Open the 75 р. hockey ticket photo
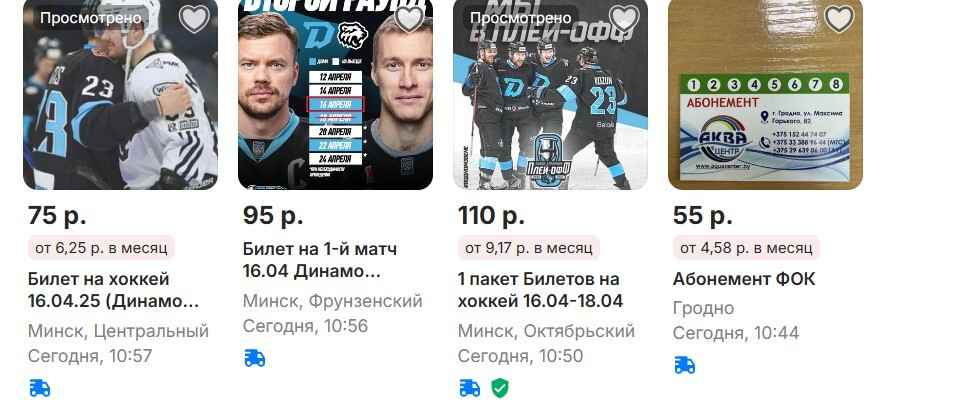This screenshot has width=958, height=409. (x=120, y=100)
